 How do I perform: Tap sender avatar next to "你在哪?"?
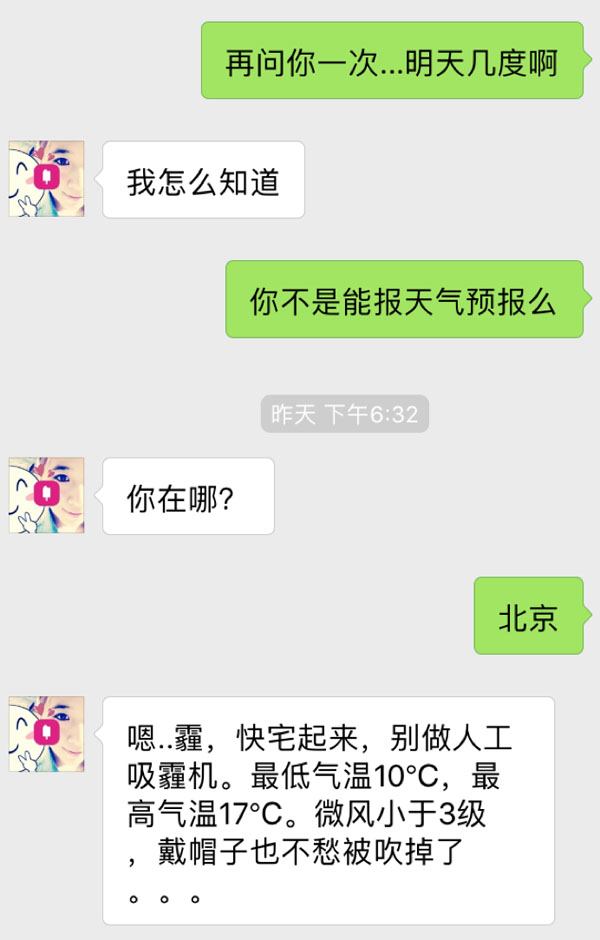pos(46,495)
